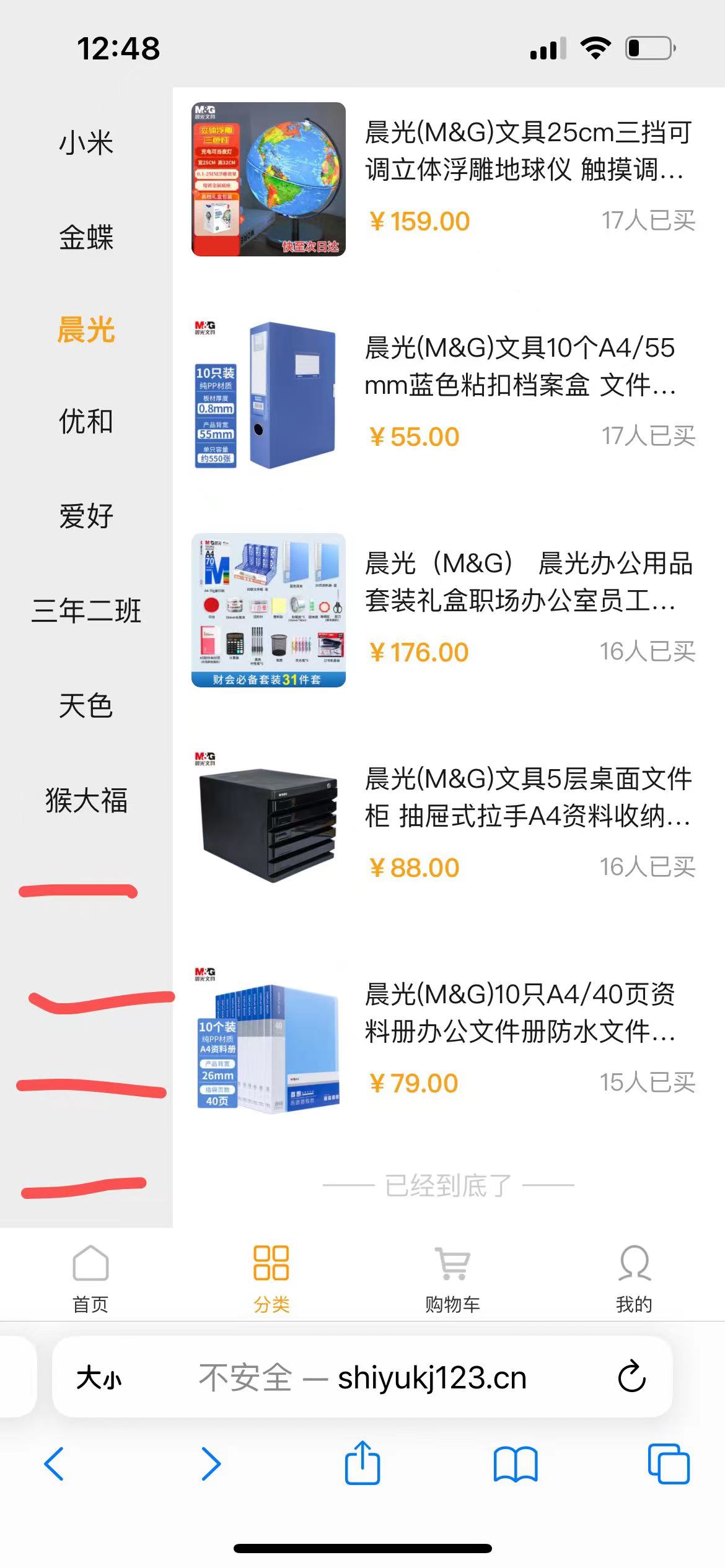Go back to the previous Safari page
Image resolution: width=725 pixels, height=1568 pixels.
[55, 1464]
